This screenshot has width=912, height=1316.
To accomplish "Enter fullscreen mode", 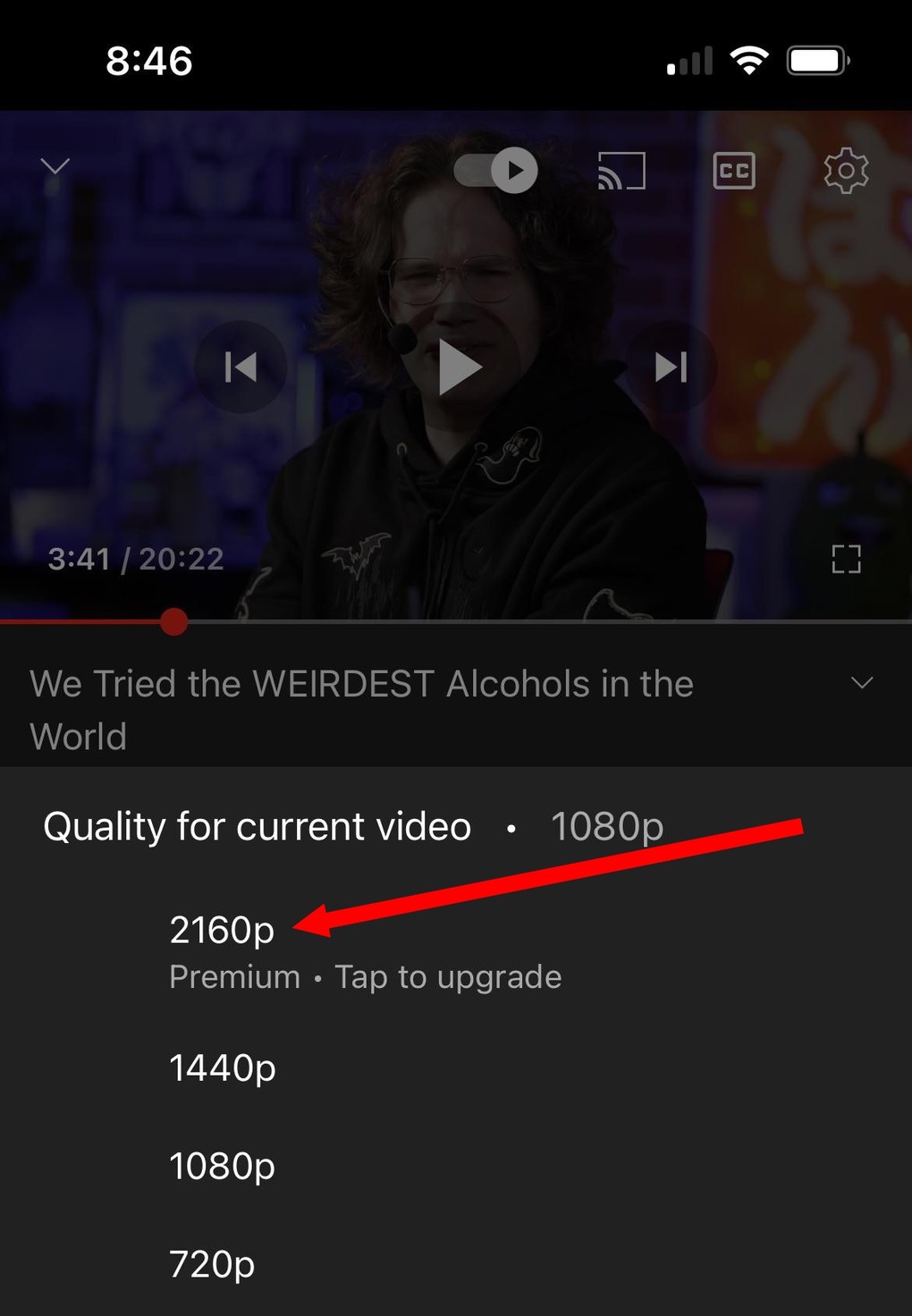I will pyautogui.click(x=846, y=560).
